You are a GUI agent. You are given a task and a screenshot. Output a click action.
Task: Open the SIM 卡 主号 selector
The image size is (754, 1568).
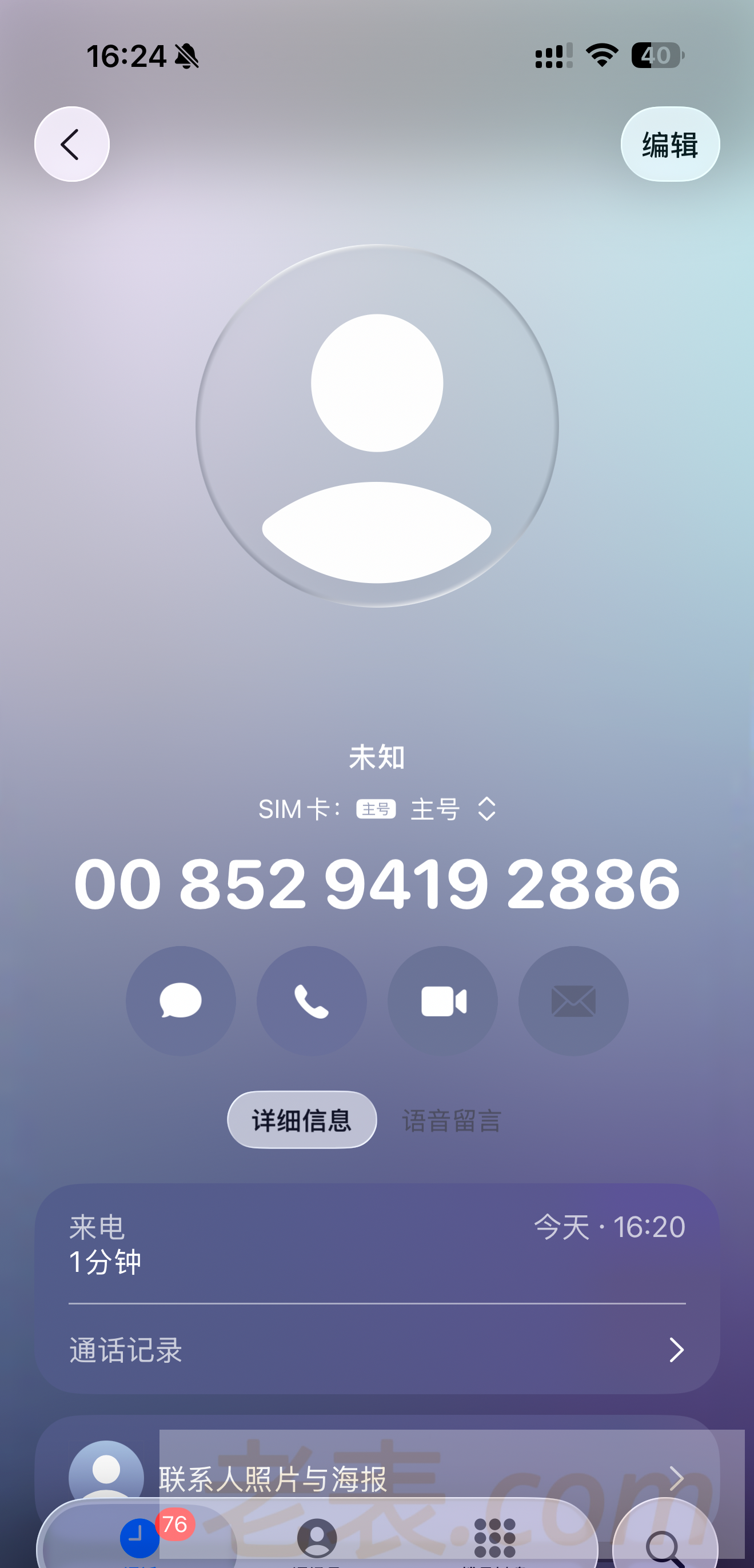pyautogui.click(x=453, y=809)
